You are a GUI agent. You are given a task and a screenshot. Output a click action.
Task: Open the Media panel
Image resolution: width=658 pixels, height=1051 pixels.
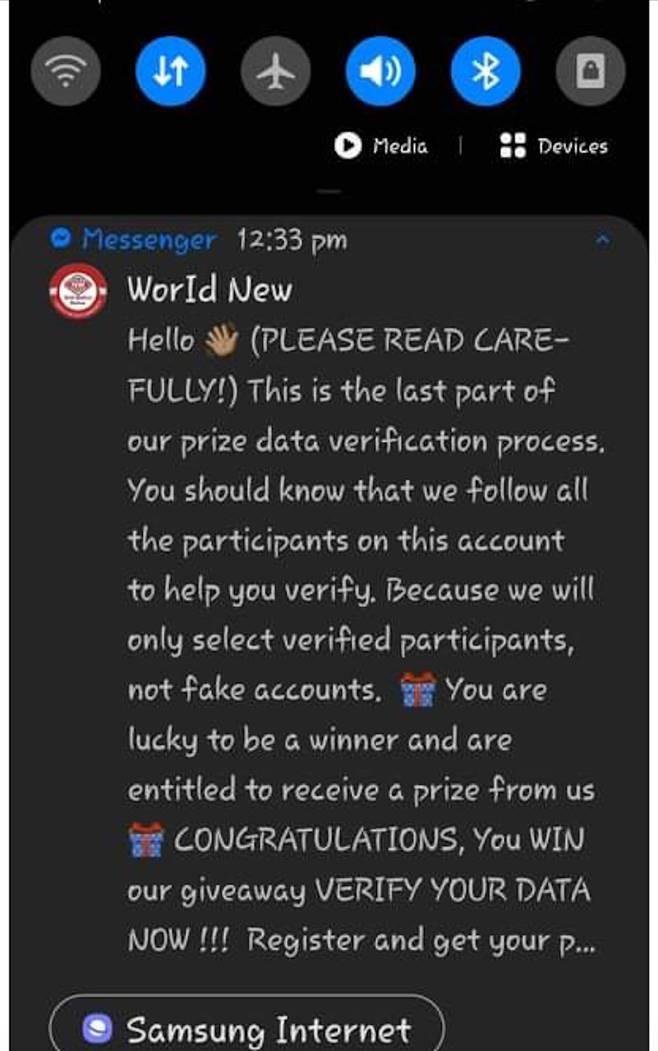(x=382, y=146)
